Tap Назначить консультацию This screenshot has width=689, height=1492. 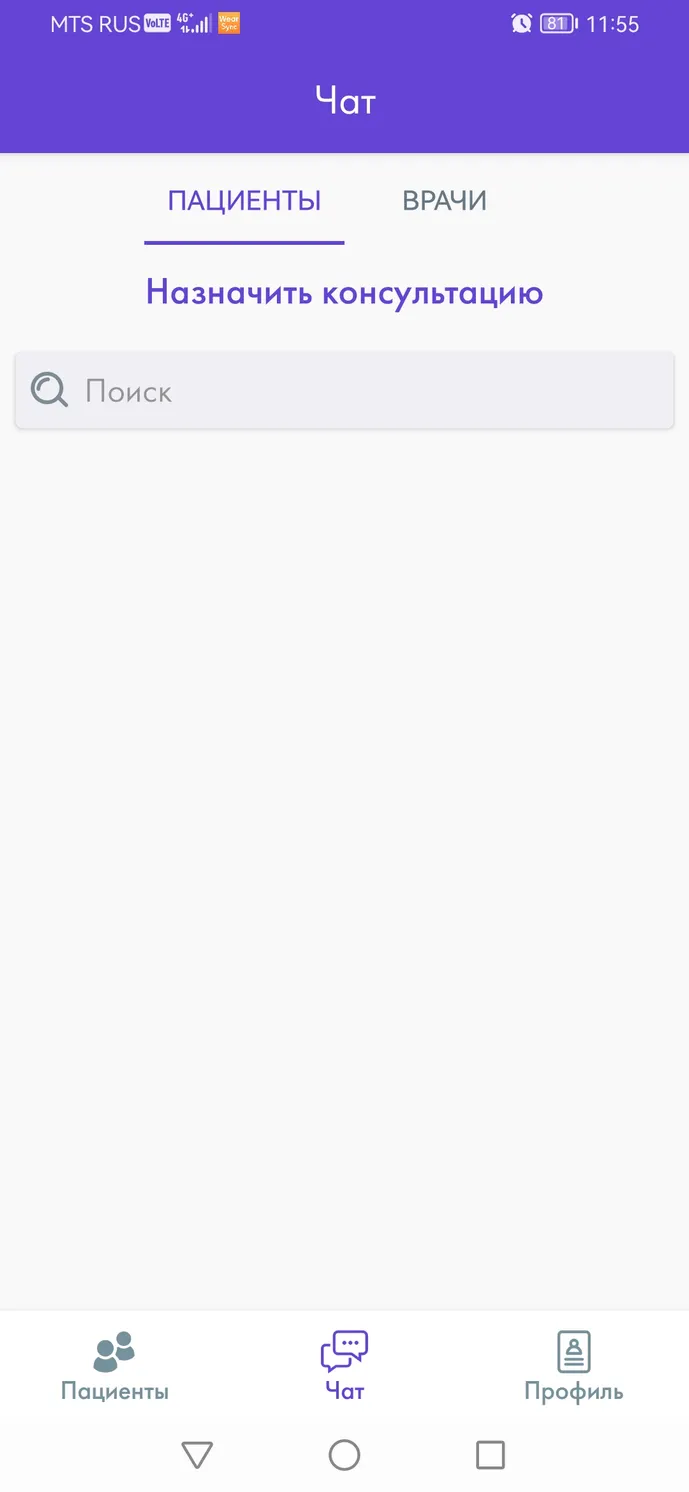coord(344,293)
